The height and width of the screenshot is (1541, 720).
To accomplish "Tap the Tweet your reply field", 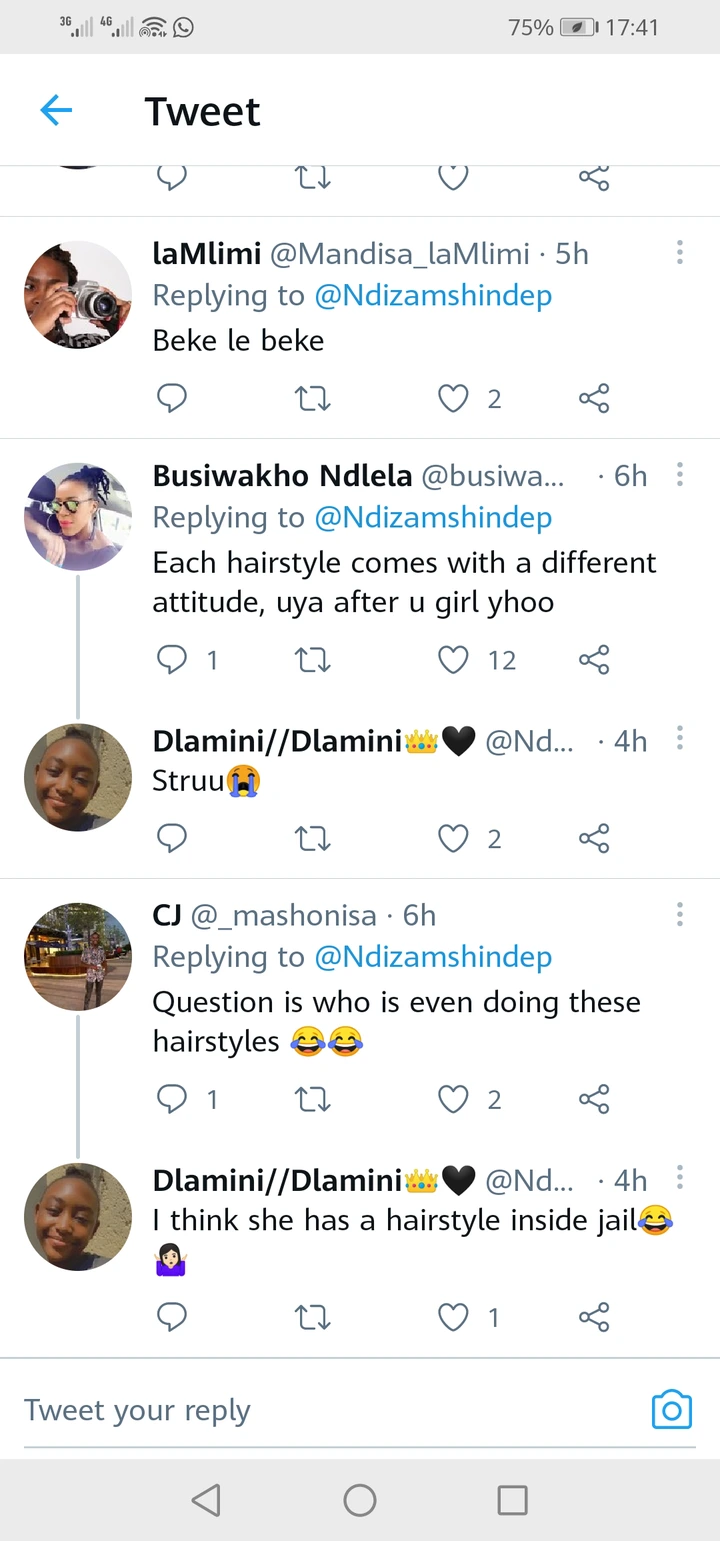I will click(330, 1410).
